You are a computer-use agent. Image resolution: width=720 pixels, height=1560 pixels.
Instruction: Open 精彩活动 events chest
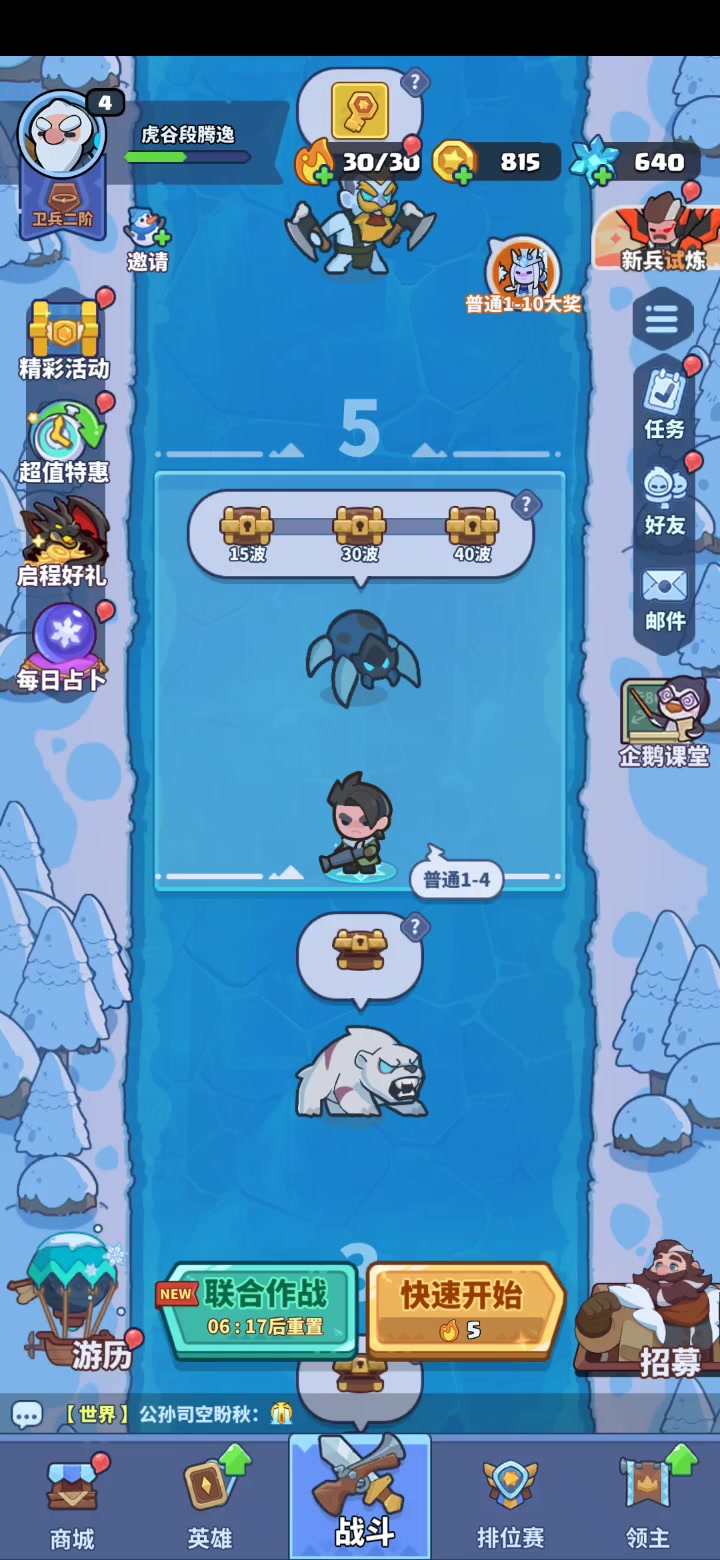click(x=64, y=339)
